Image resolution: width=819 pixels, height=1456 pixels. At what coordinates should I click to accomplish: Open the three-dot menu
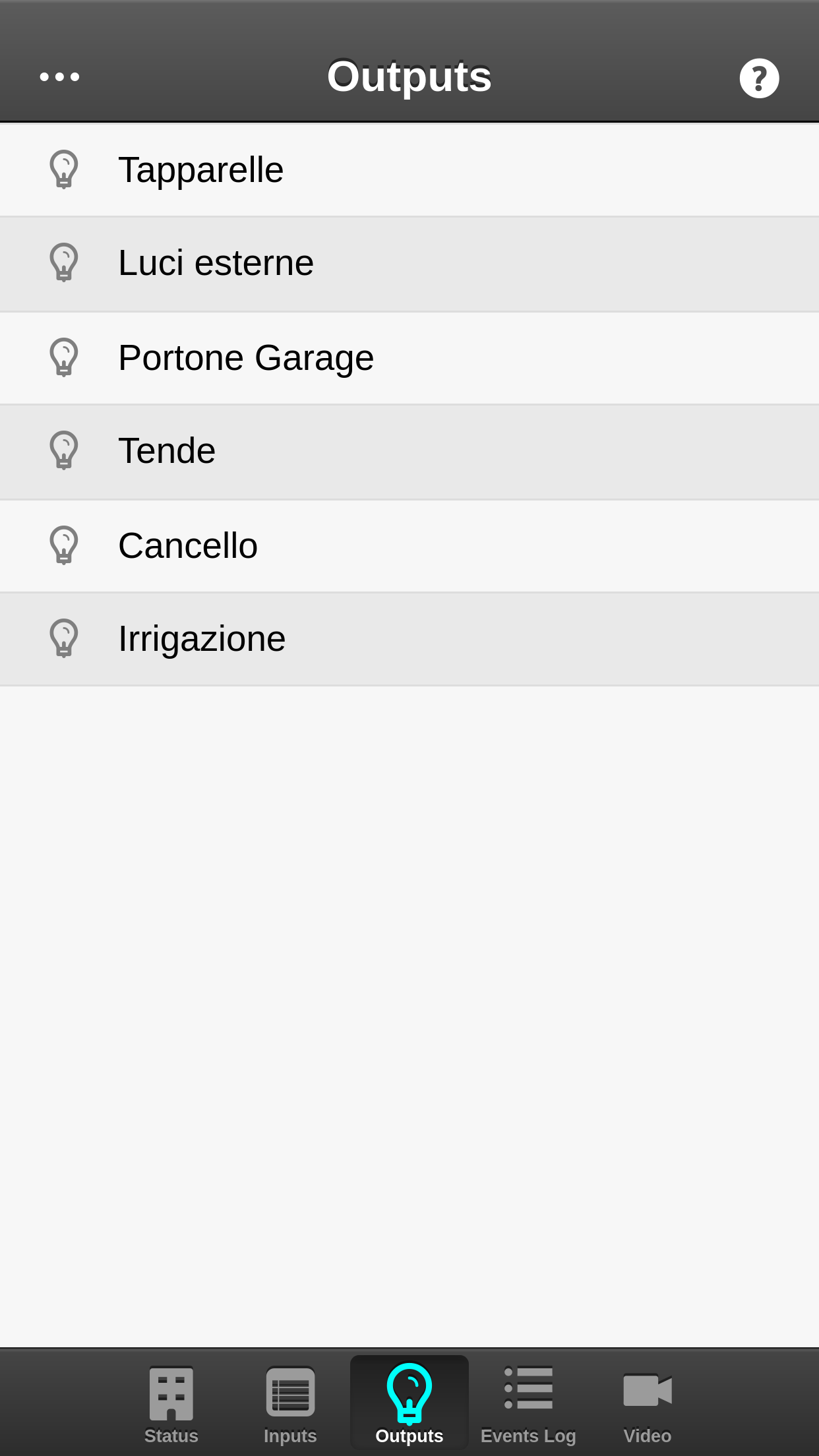point(59,77)
